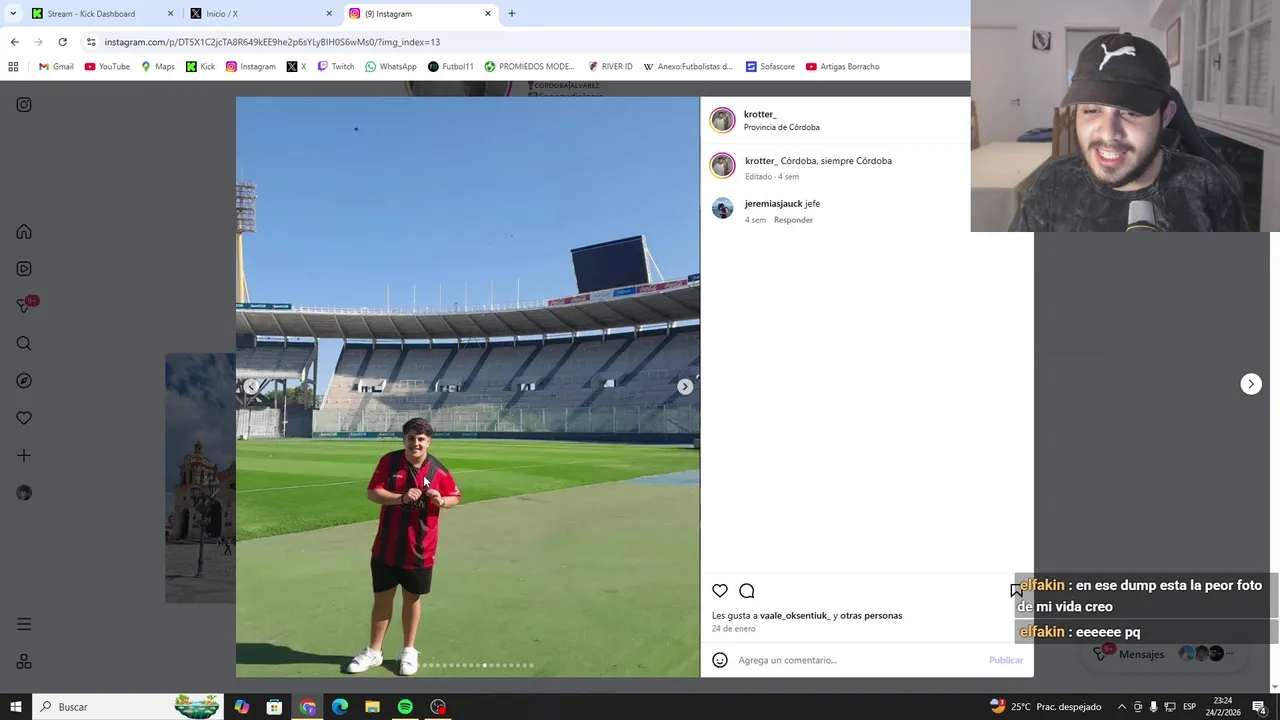
Task: Open Instagram home from the sidebar
Action: pyautogui.click(x=24, y=232)
